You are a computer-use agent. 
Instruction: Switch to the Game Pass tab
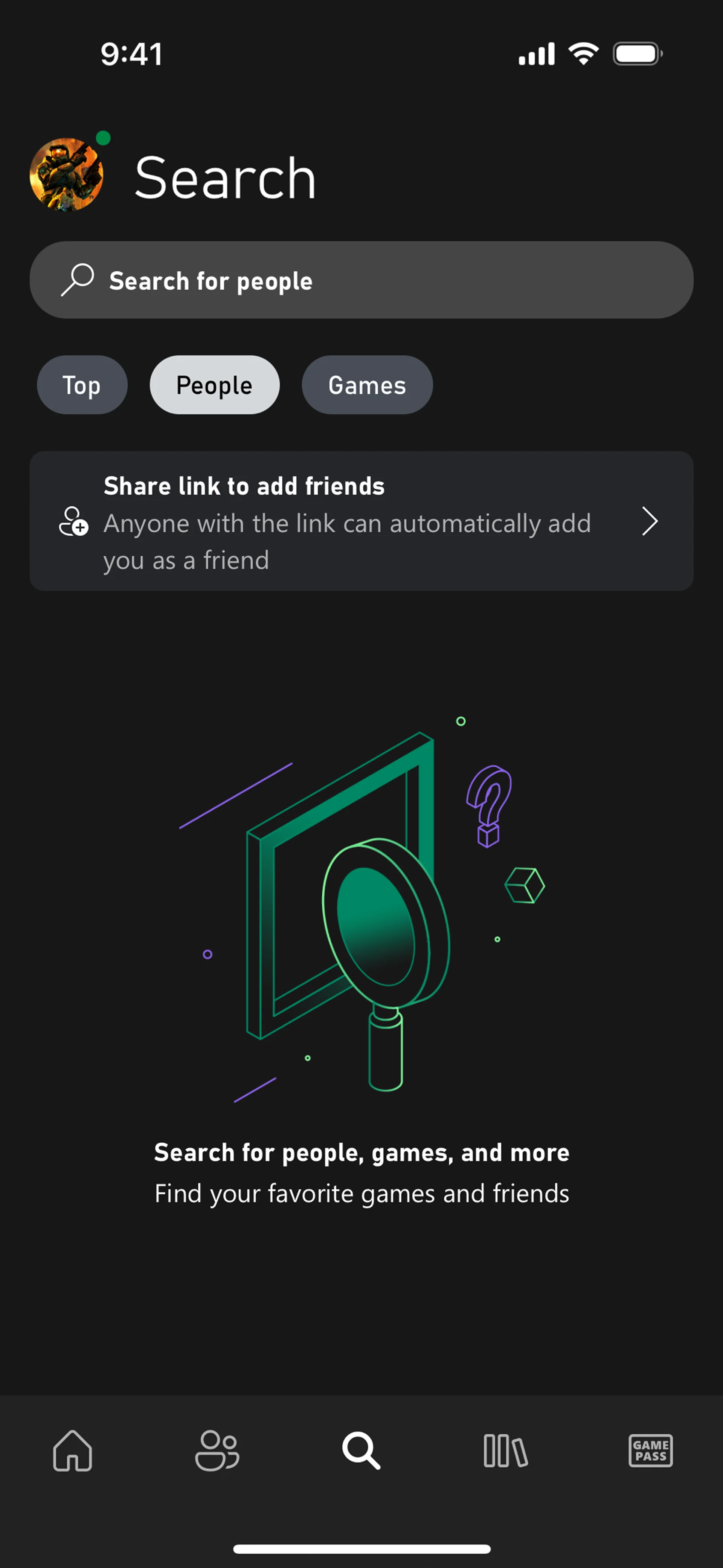650,1450
